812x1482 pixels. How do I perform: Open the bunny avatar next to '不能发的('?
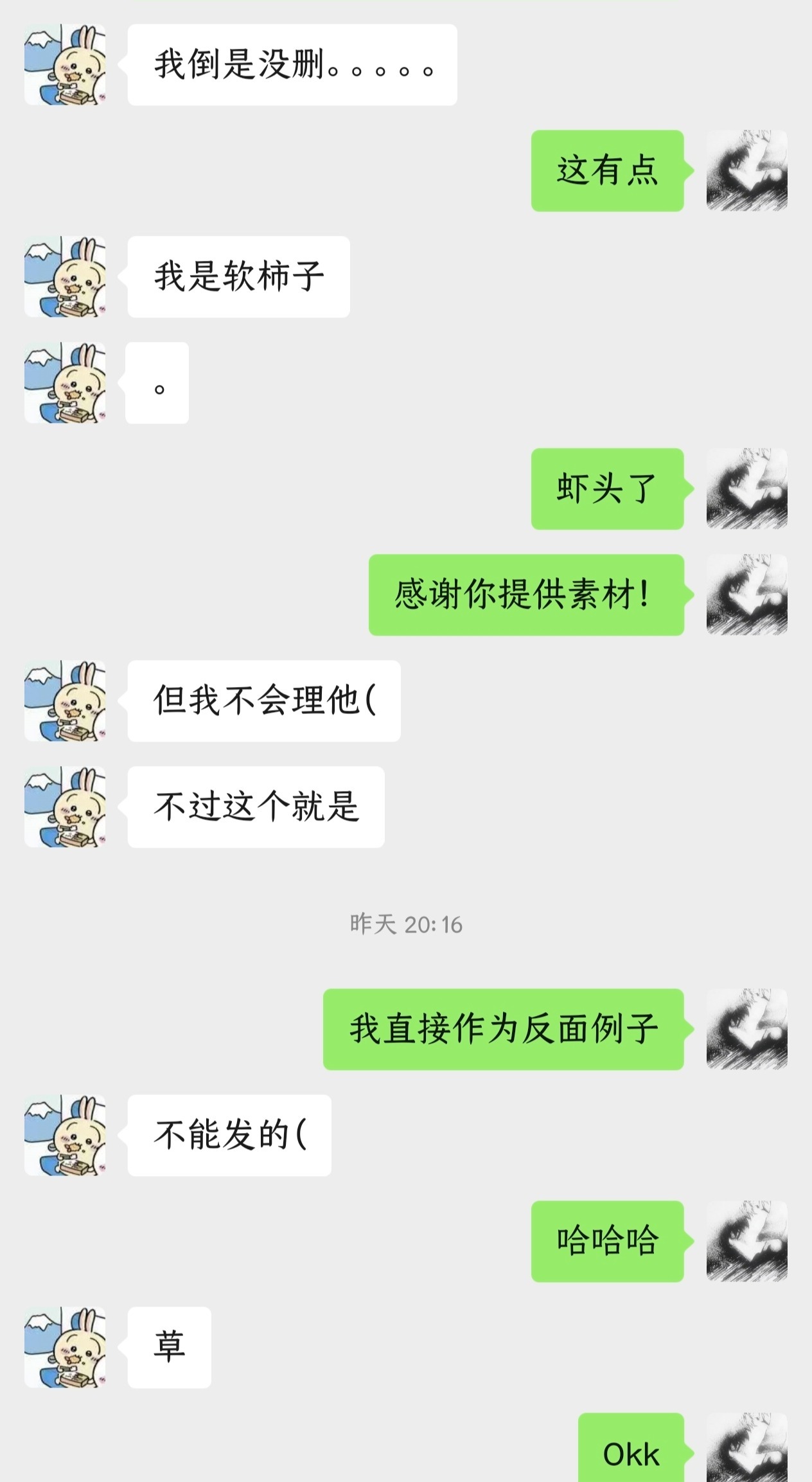point(65,1136)
